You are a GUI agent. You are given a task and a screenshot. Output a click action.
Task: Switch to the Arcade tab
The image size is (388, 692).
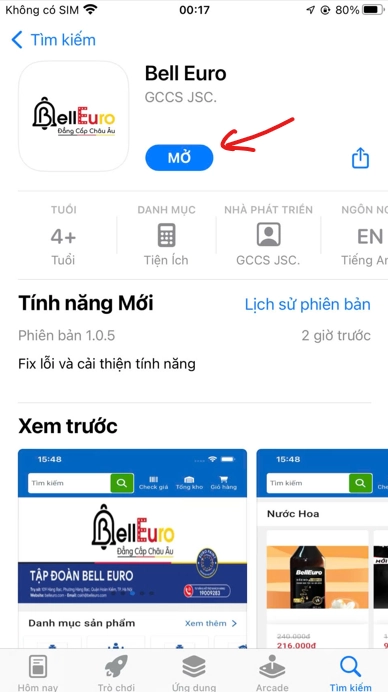click(x=272, y=672)
